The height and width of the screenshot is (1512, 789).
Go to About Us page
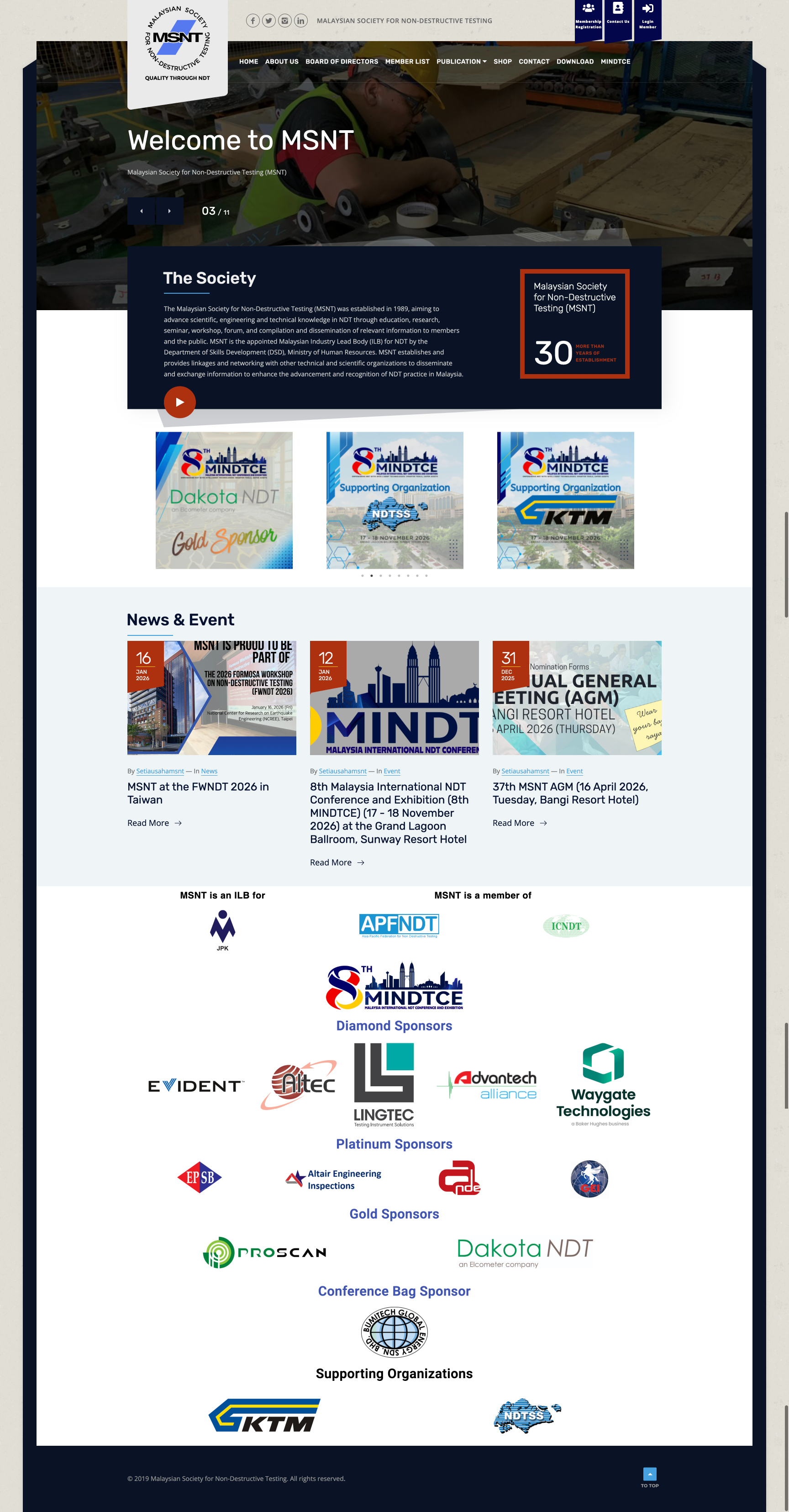(x=282, y=62)
